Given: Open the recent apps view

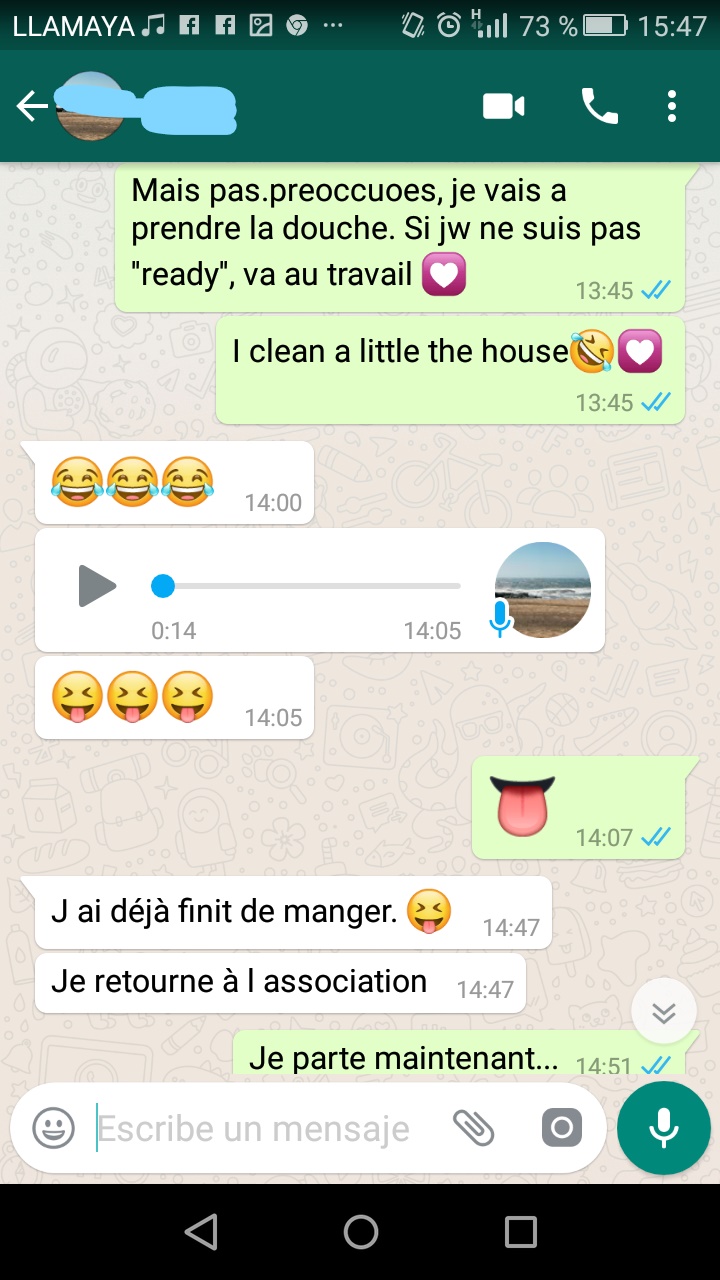Looking at the screenshot, I should tap(520, 1232).
